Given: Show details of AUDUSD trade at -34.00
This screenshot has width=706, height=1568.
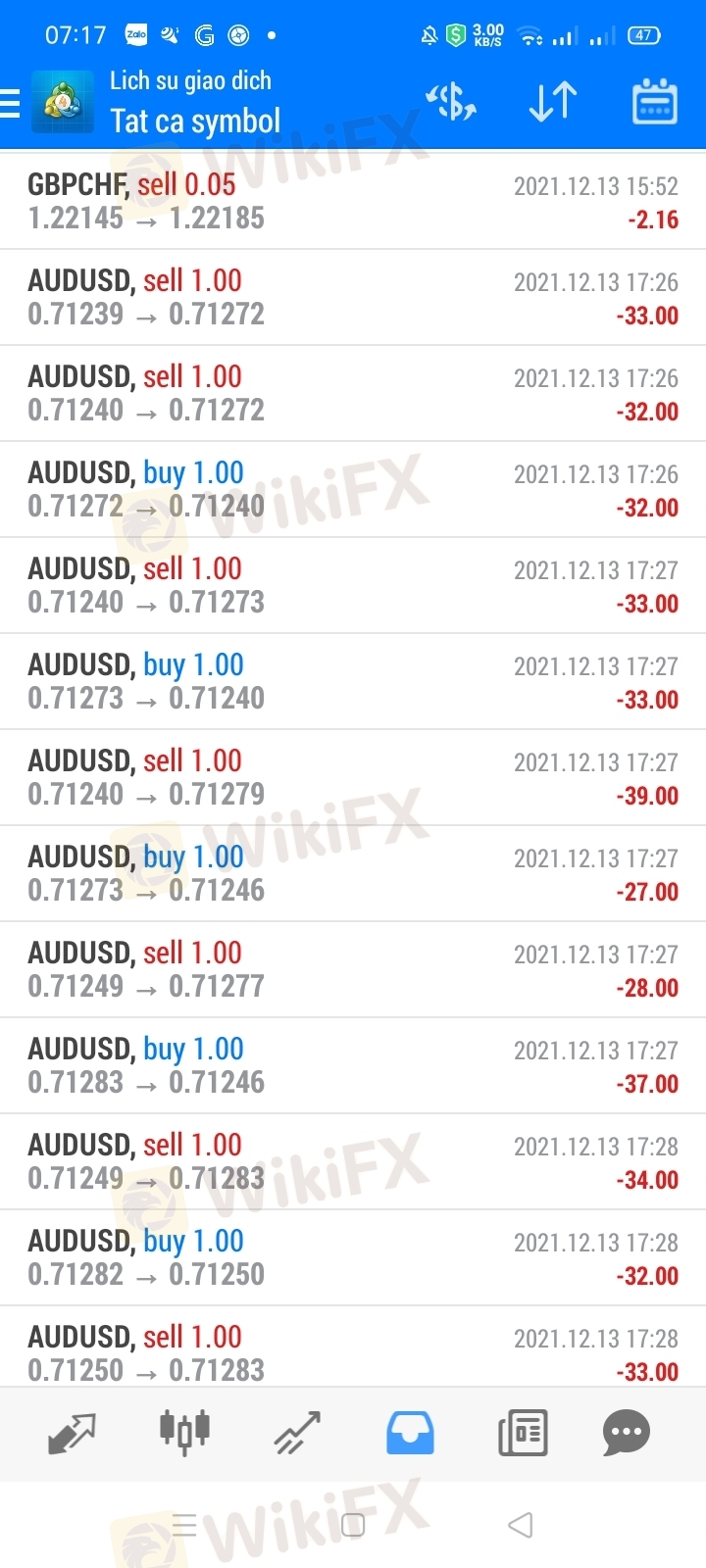Looking at the screenshot, I should coord(353,1161).
